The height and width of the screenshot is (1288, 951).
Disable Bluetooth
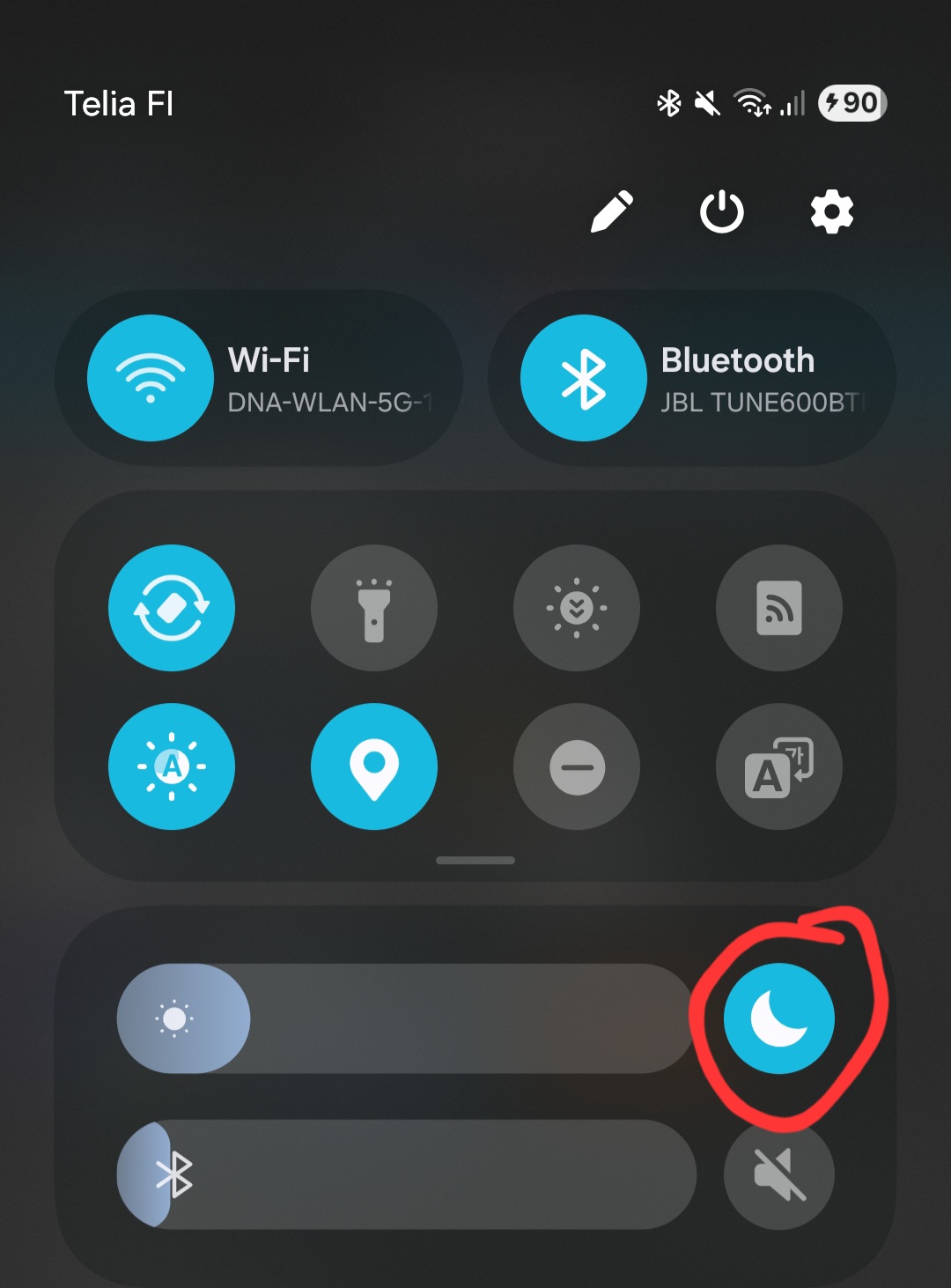pos(584,378)
